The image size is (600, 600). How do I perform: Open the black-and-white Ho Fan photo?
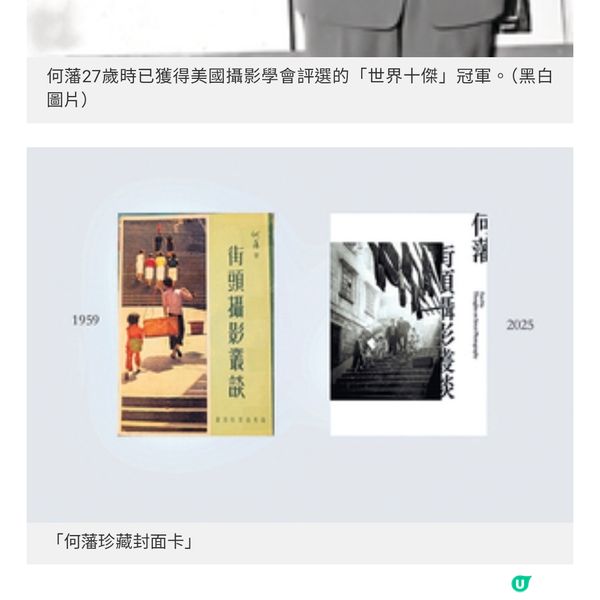(300, 26)
